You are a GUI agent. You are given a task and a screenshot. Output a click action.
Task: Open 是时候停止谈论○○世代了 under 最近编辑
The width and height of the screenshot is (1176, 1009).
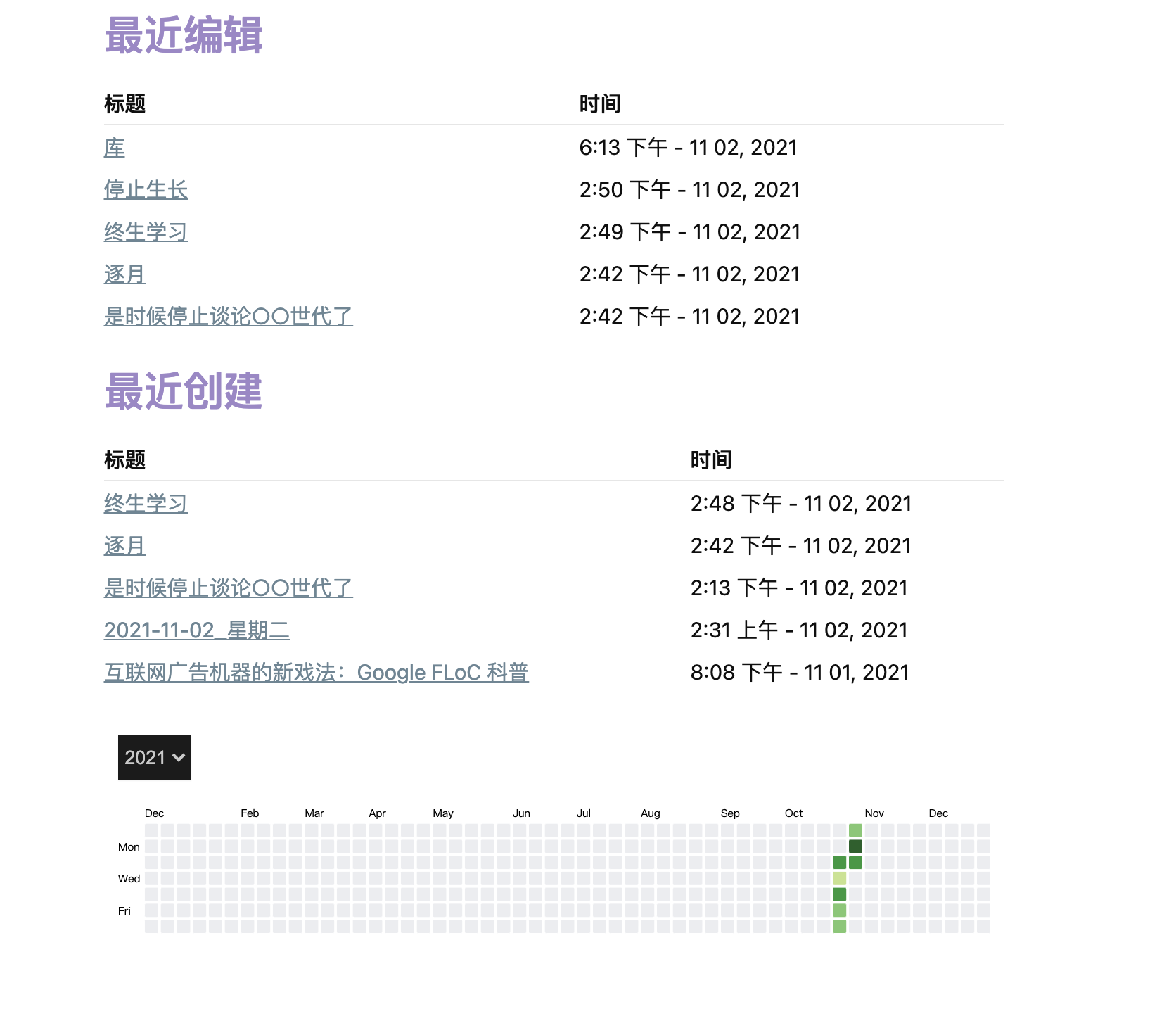[228, 317]
